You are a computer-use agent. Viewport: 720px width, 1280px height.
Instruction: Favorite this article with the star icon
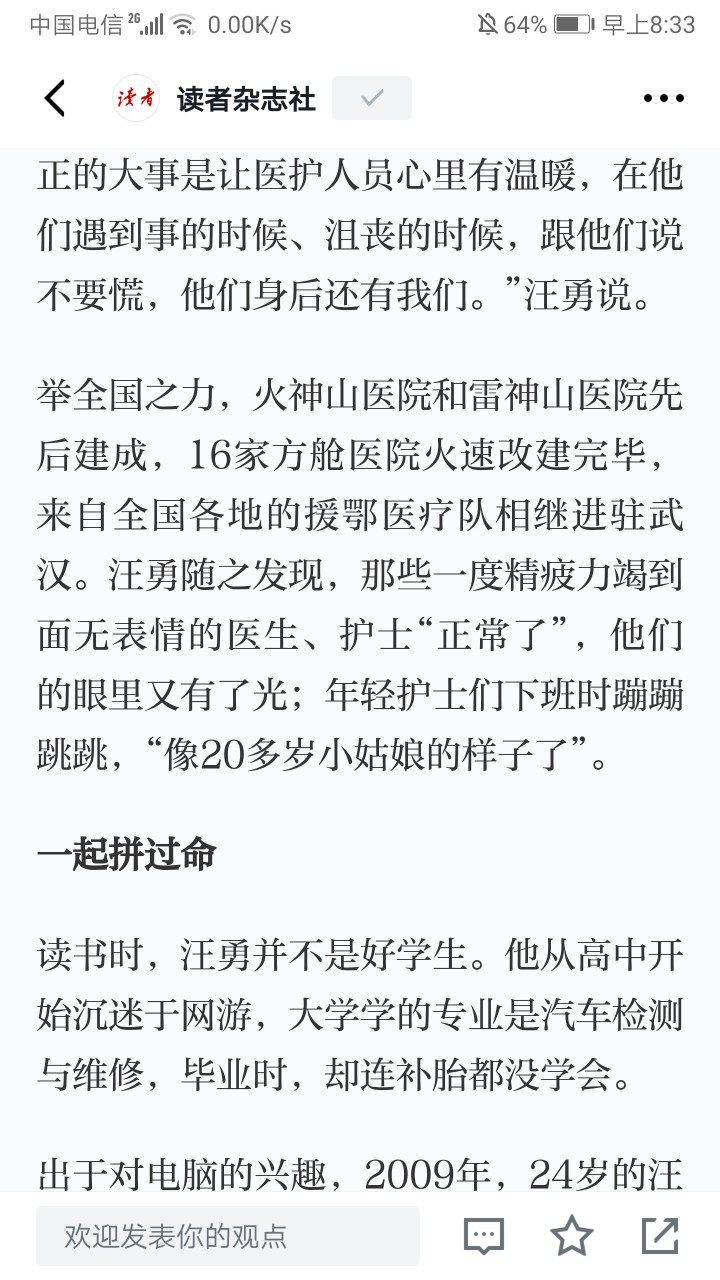(x=572, y=1236)
